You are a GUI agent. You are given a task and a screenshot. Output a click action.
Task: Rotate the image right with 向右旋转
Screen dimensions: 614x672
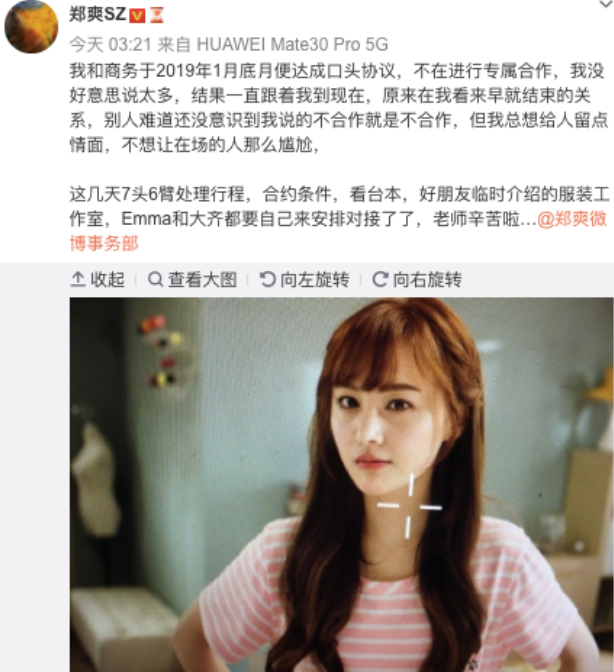click(x=416, y=279)
